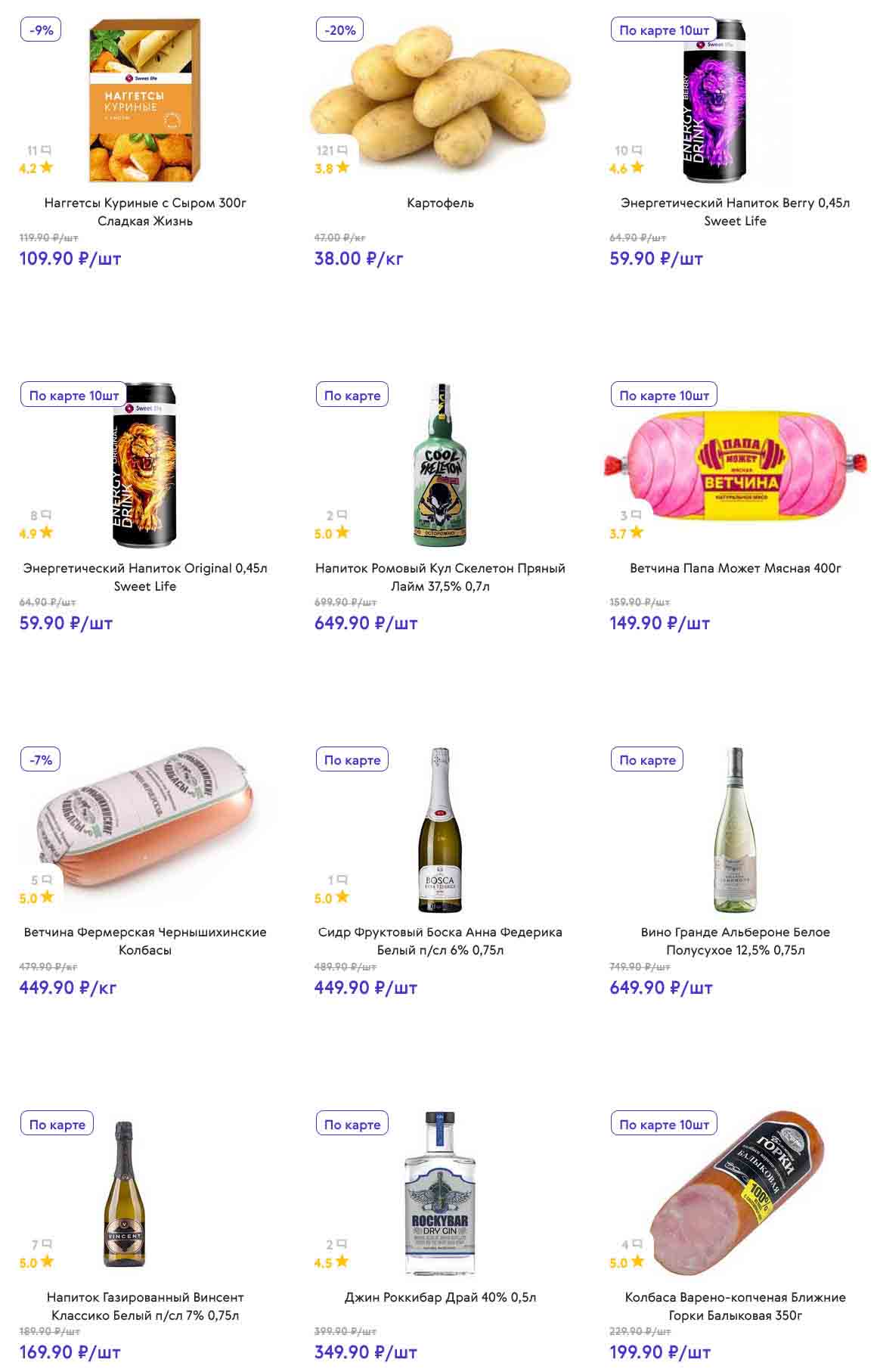View Напиток Газированный Винсент Классико
The height and width of the screenshot is (1372, 880).
pyautogui.click(x=144, y=1306)
